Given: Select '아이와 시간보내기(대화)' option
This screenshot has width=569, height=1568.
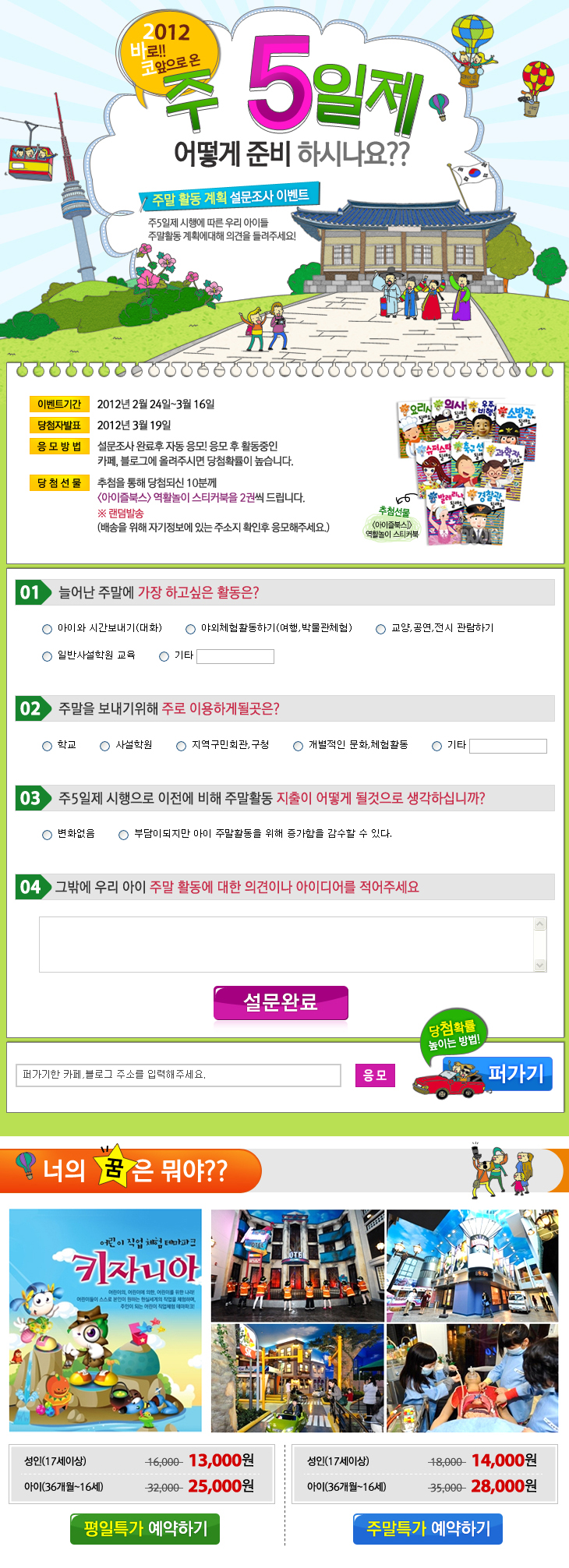Looking at the screenshot, I should click(x=48, y=629).
